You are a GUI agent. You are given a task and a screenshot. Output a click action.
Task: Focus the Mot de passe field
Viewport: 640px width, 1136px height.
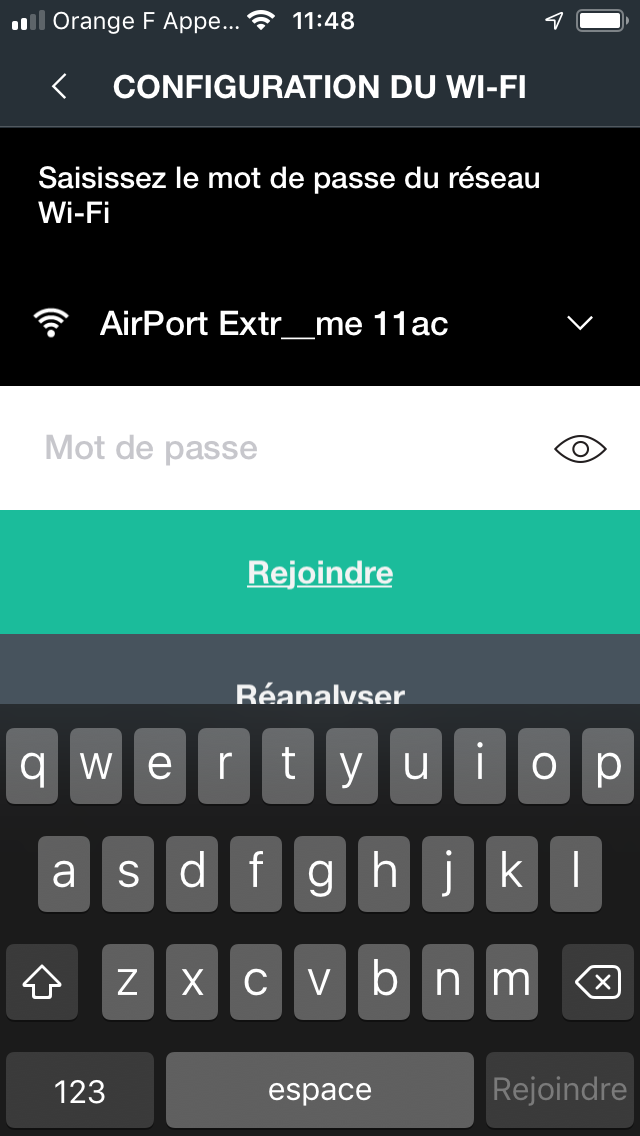click(x=290, y=448)
